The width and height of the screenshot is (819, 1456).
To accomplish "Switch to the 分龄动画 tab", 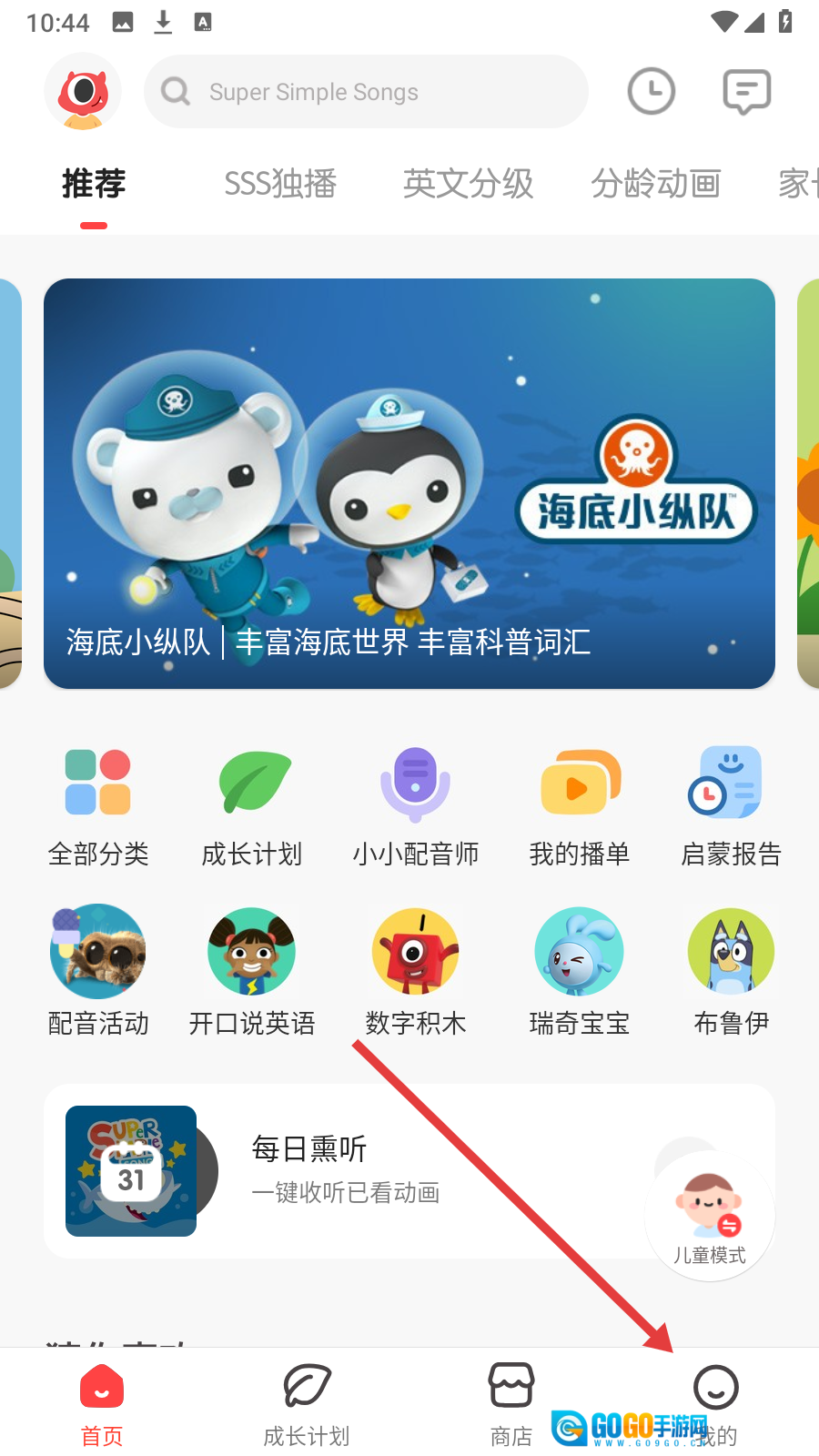I will coord(655,184).
